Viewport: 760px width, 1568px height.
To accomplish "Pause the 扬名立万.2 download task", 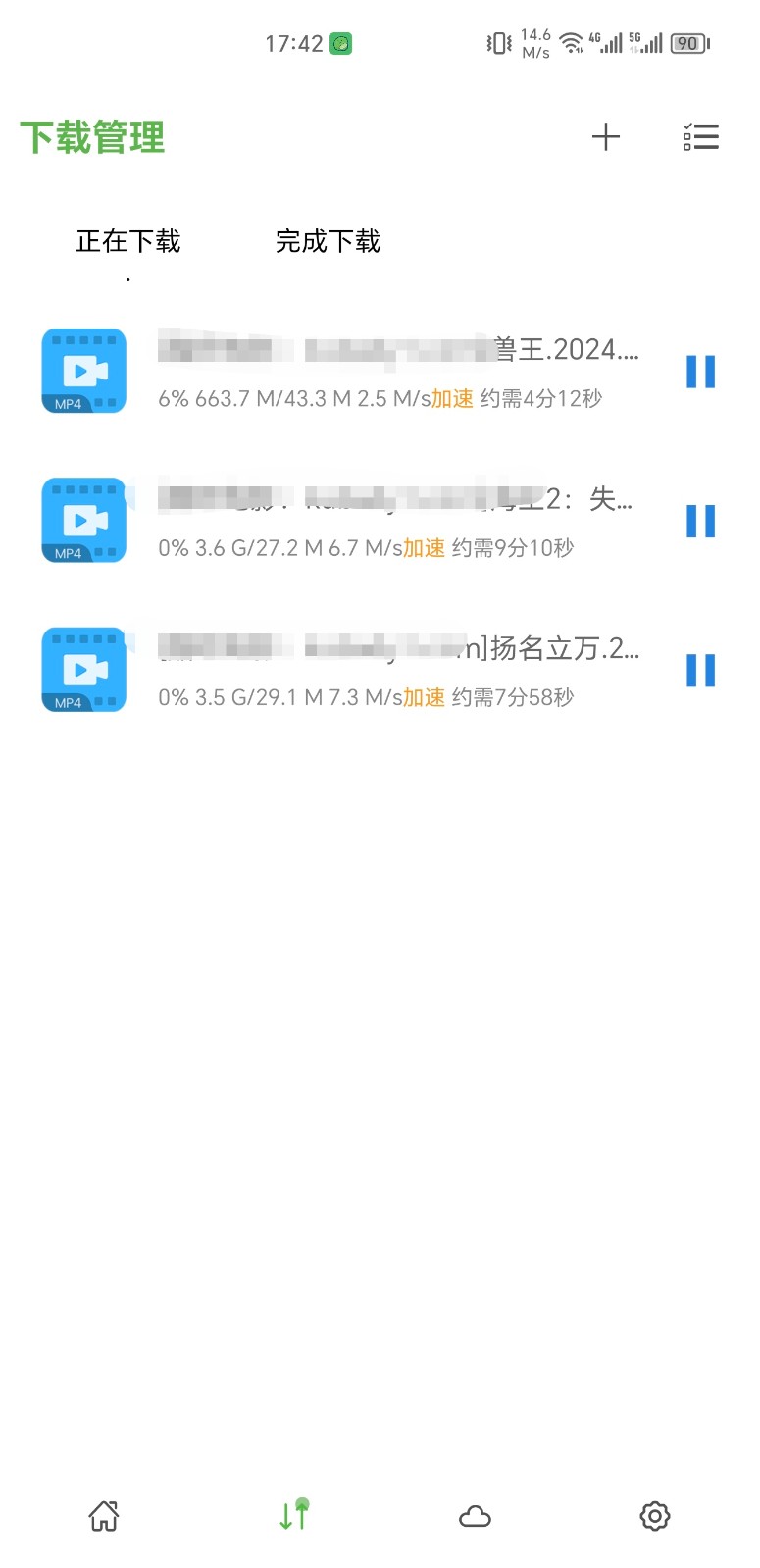I will 699,671.
